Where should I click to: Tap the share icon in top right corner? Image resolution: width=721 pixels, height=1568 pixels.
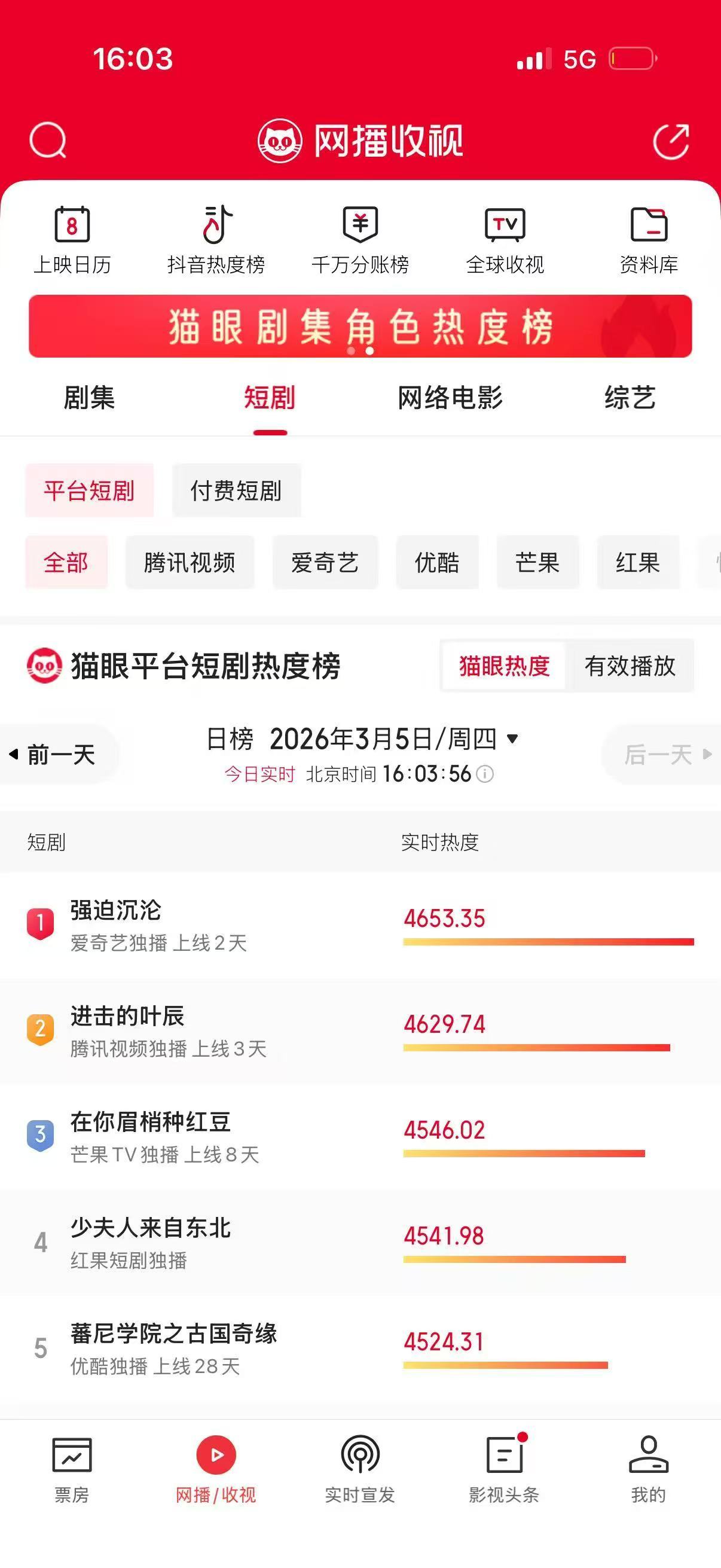point(673,141)
